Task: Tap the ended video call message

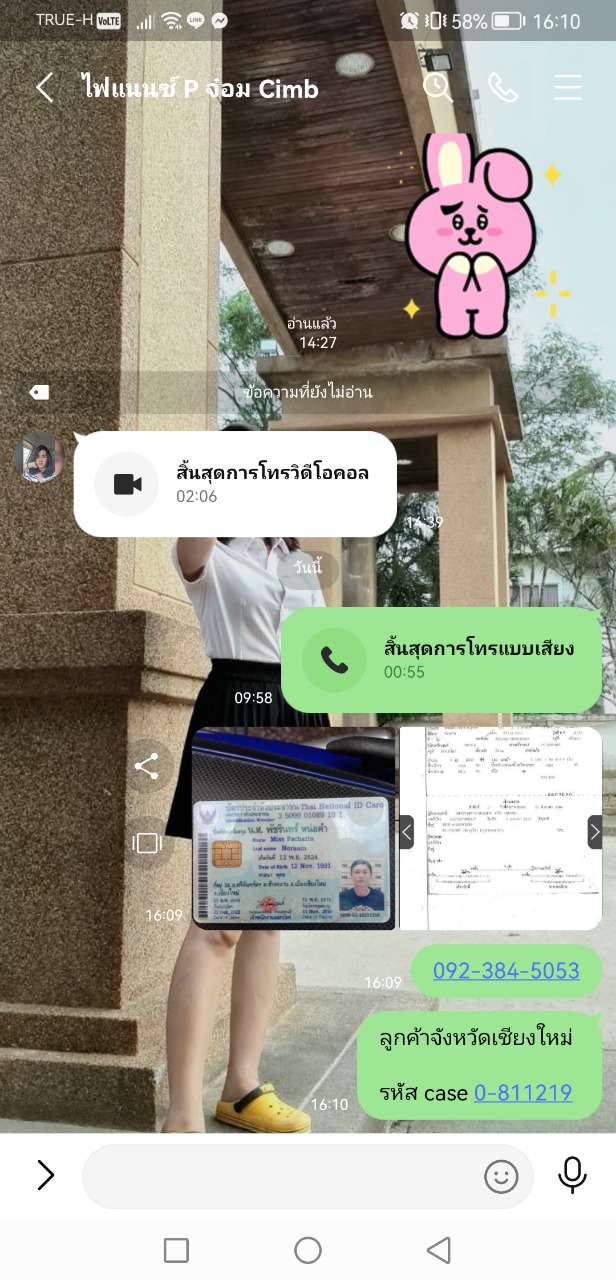Action: click(235, 484)
